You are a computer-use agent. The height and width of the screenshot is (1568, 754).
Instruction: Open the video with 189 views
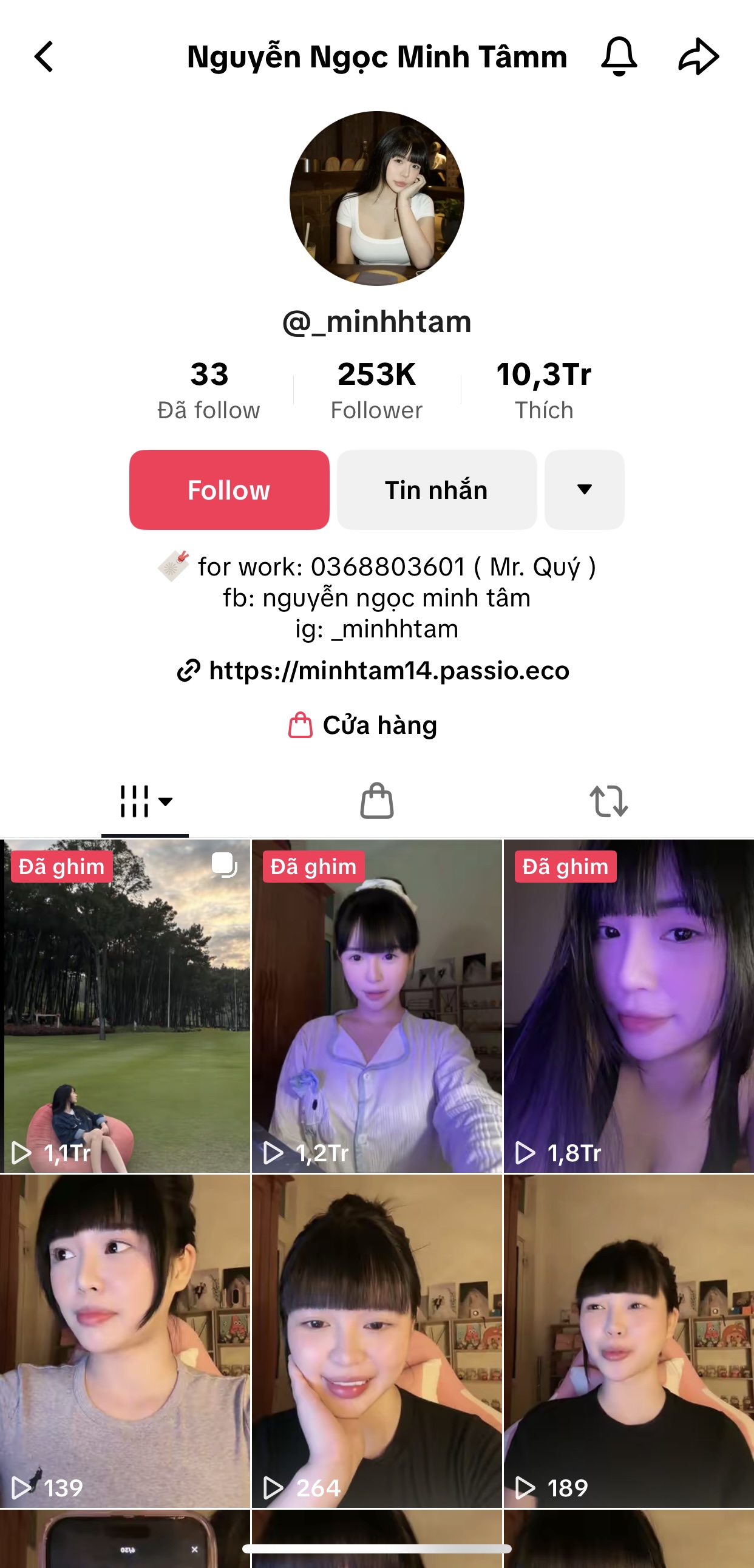point(629,1340)
